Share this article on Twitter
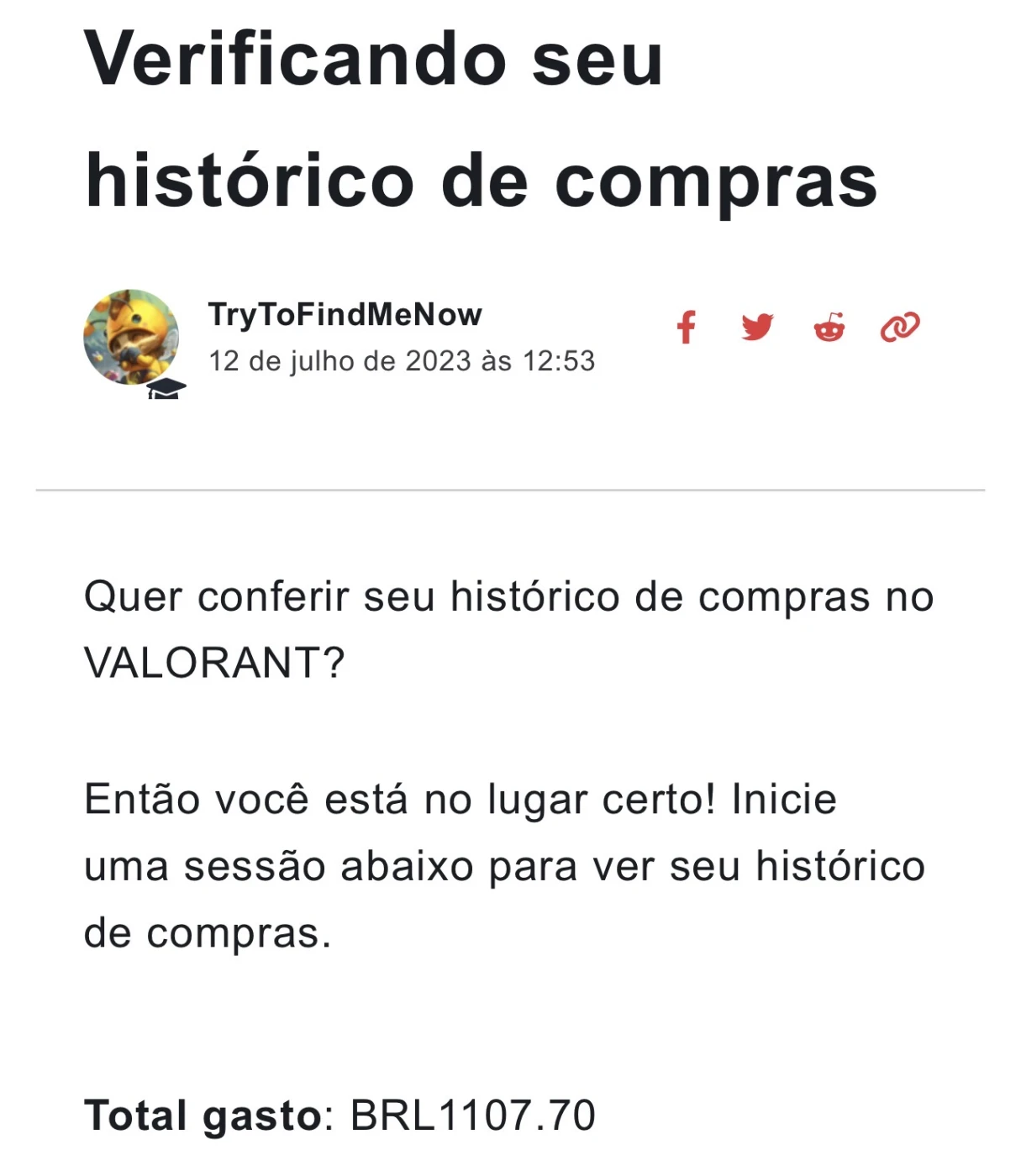This screenshot has height=1176, width=1021. pyautogui.click(x=757, y=326)
